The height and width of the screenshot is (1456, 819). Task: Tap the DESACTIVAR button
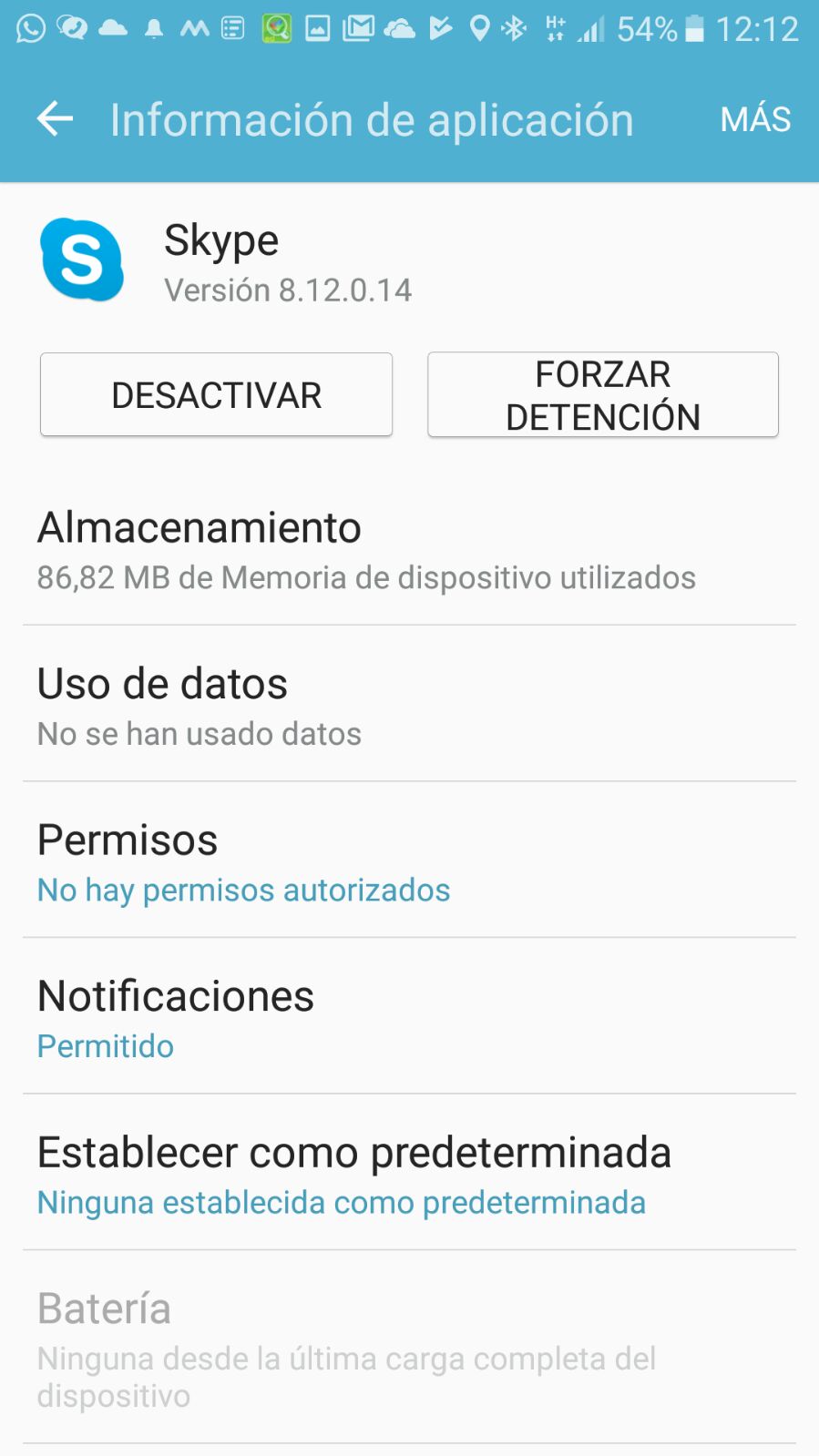[x=216, y=395]
